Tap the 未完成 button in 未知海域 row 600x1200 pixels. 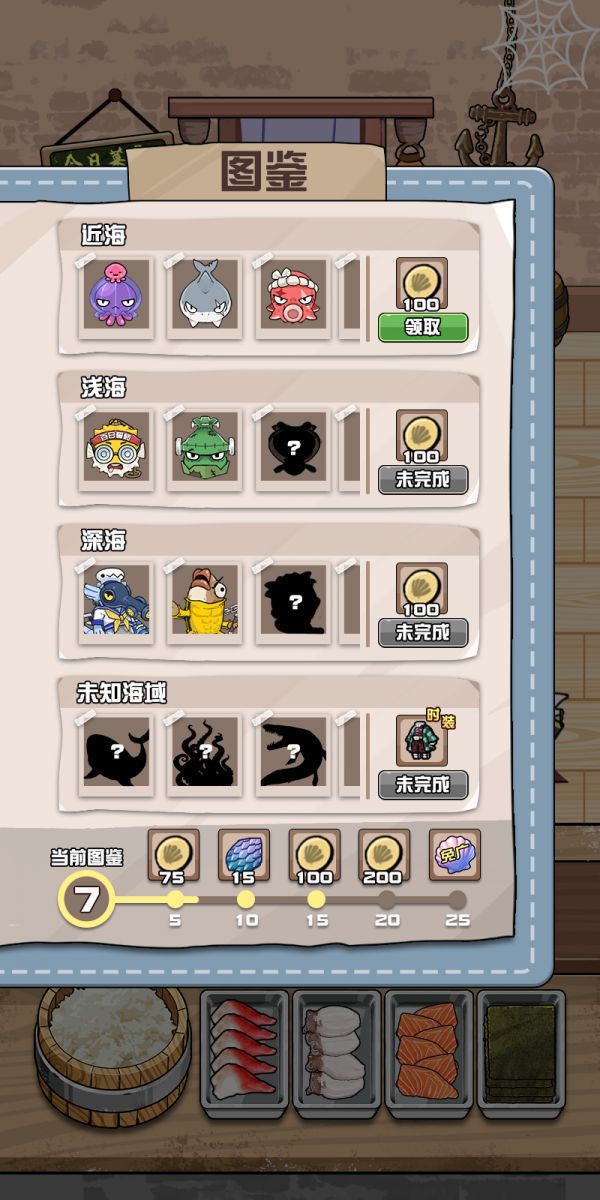pos(423,784)
